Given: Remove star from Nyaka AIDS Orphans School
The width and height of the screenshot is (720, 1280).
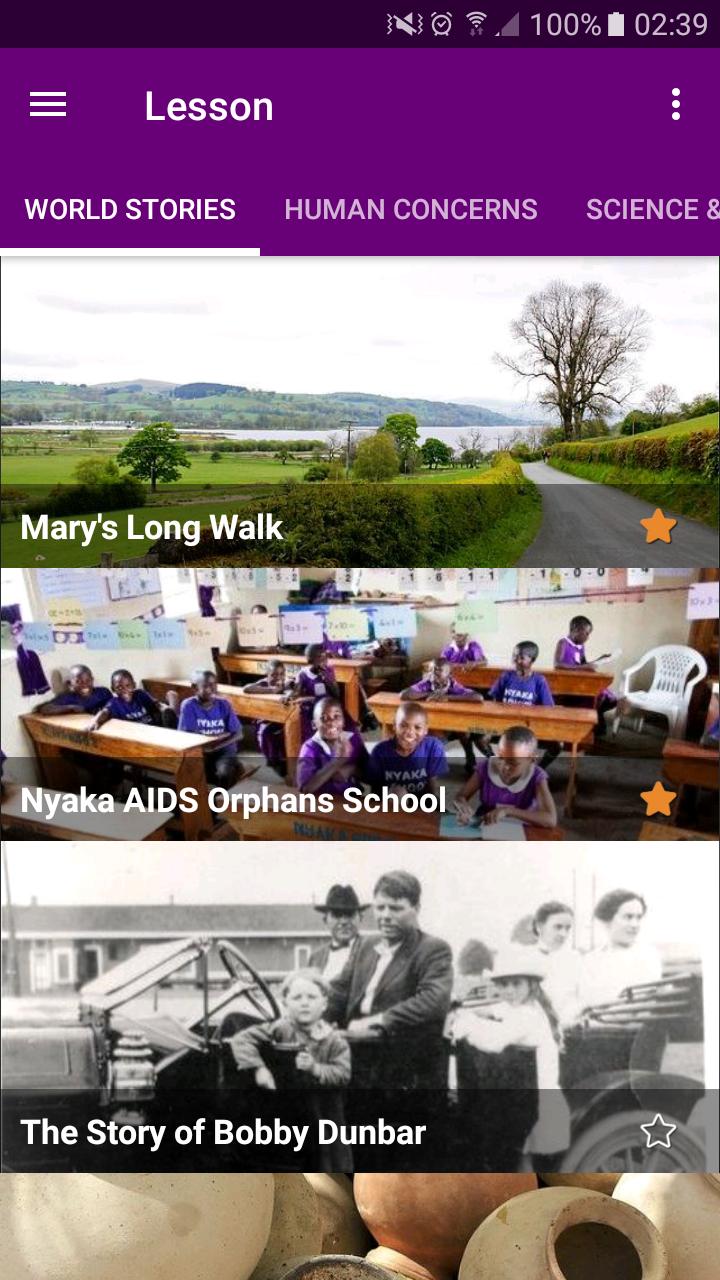Looking at the screenshot, I should tap(658, 799).
